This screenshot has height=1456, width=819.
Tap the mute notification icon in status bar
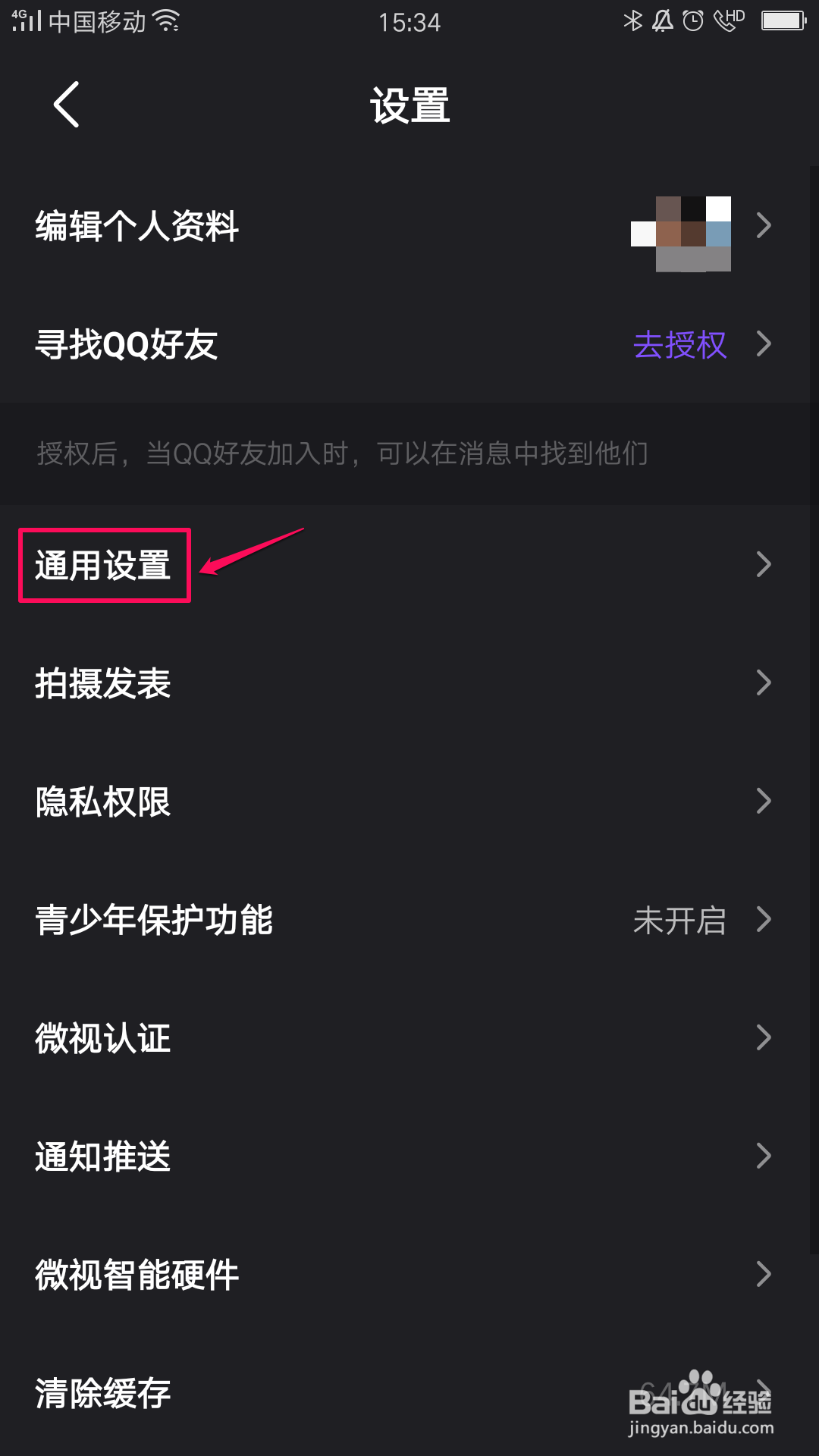pyautogui.click(x=662, y=20)
